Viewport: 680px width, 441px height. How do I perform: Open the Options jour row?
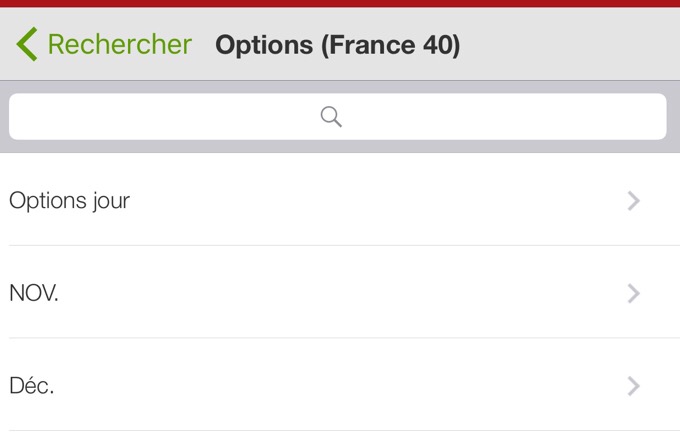pos(338,200)
